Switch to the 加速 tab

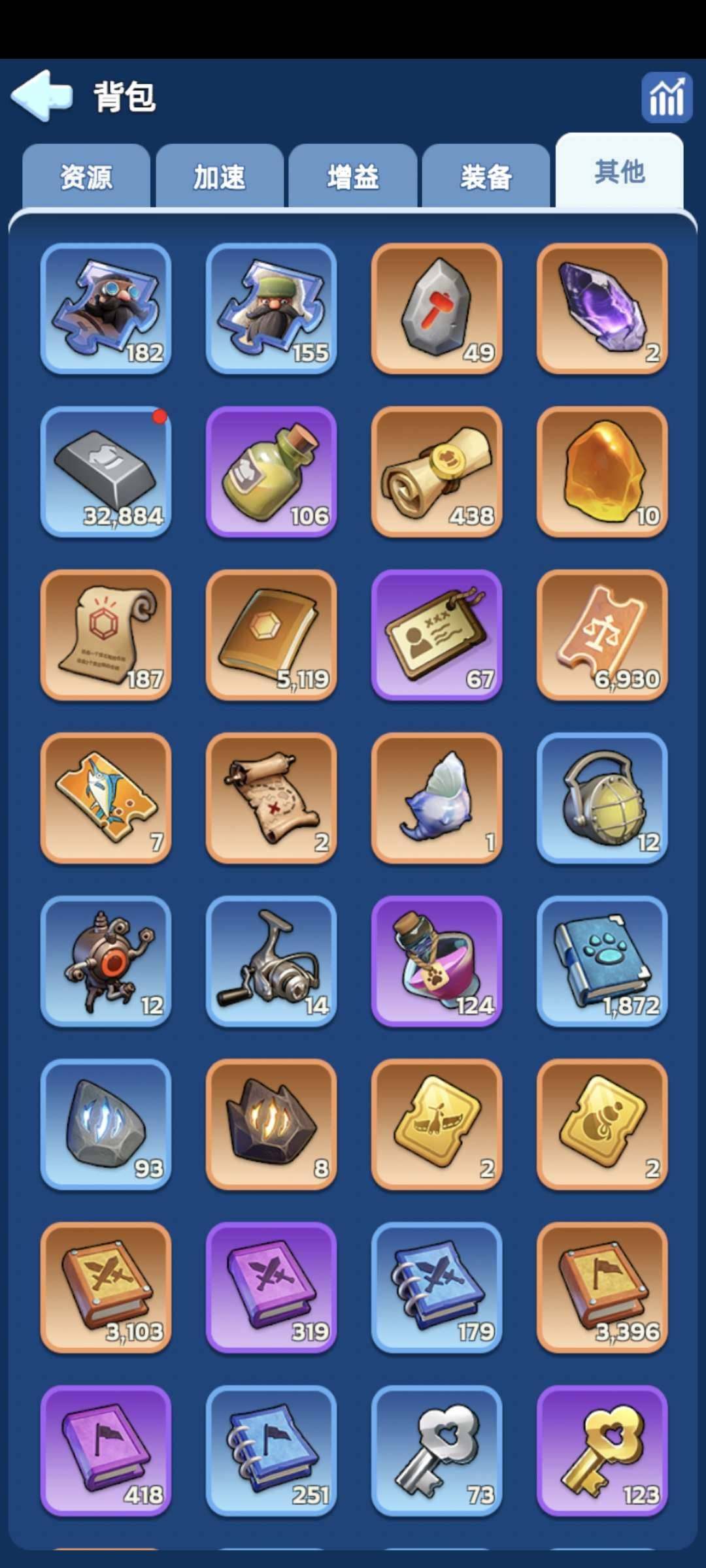click(220, 177)
